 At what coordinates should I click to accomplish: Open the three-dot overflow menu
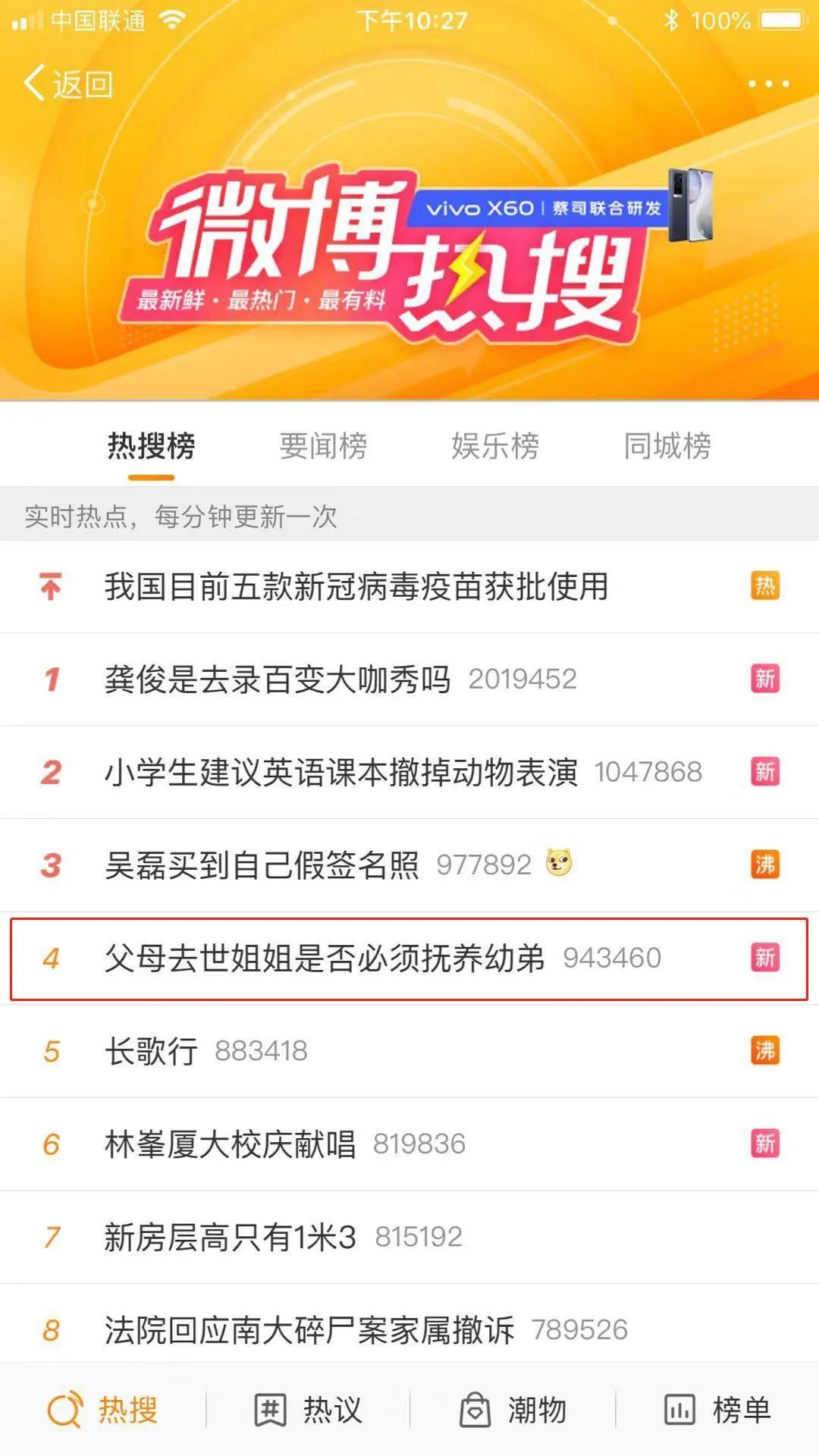point(768,83)
